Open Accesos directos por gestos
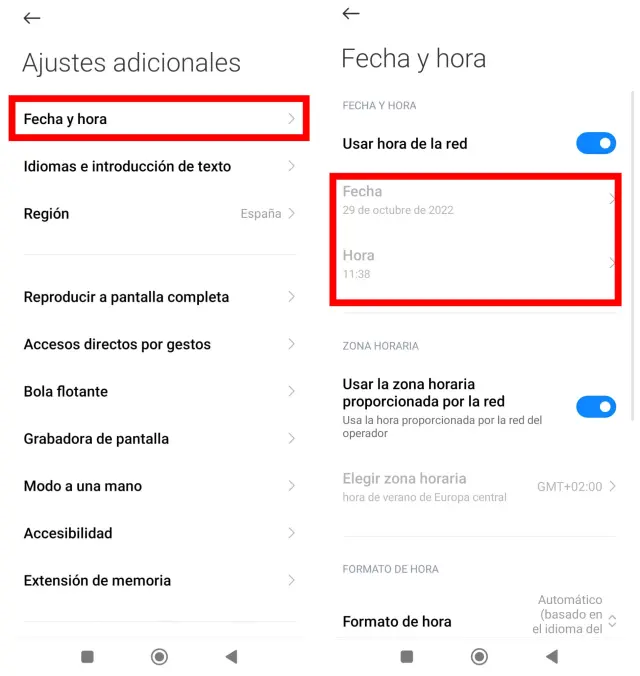 click(x=158, y=344)
